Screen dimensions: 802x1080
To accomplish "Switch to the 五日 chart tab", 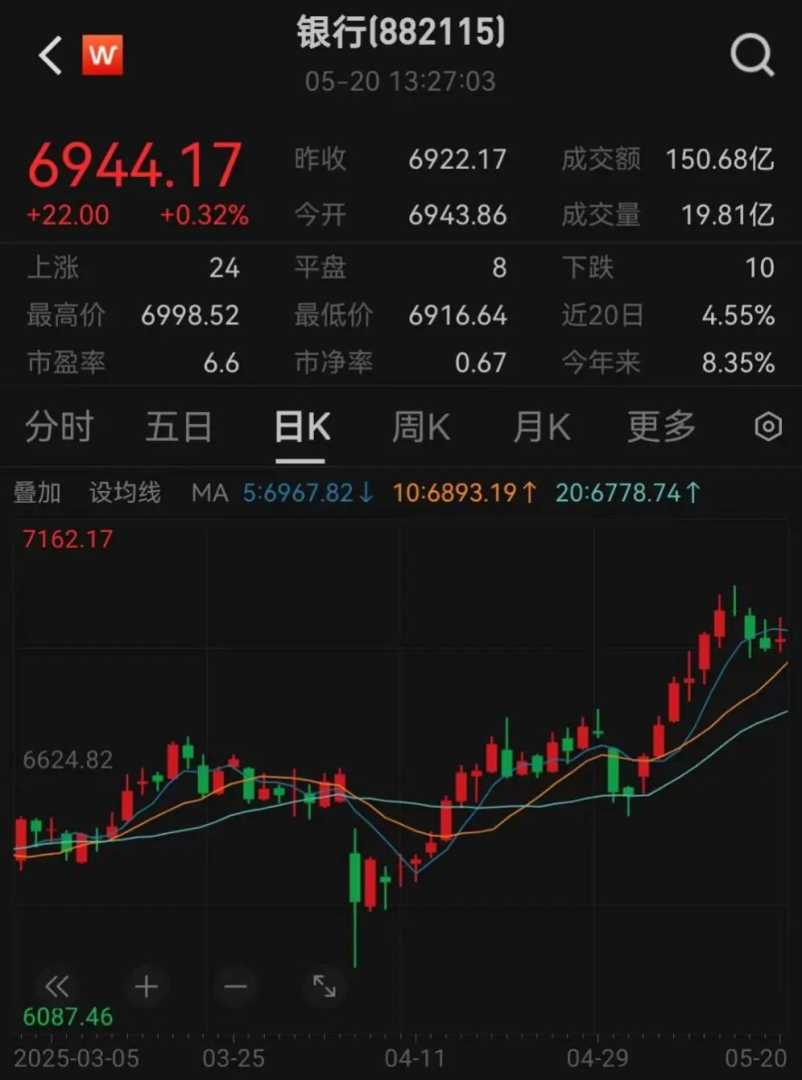I will coord(179,428).
